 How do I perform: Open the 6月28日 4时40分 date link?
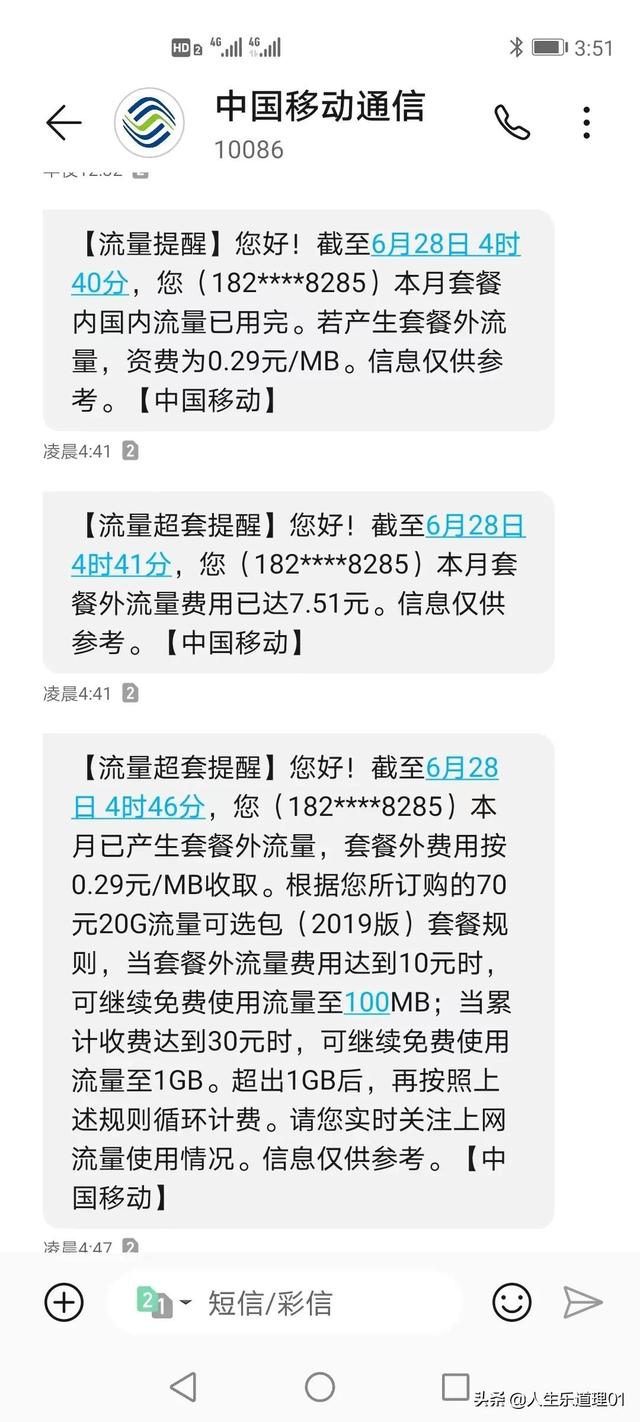click(445, 245)
